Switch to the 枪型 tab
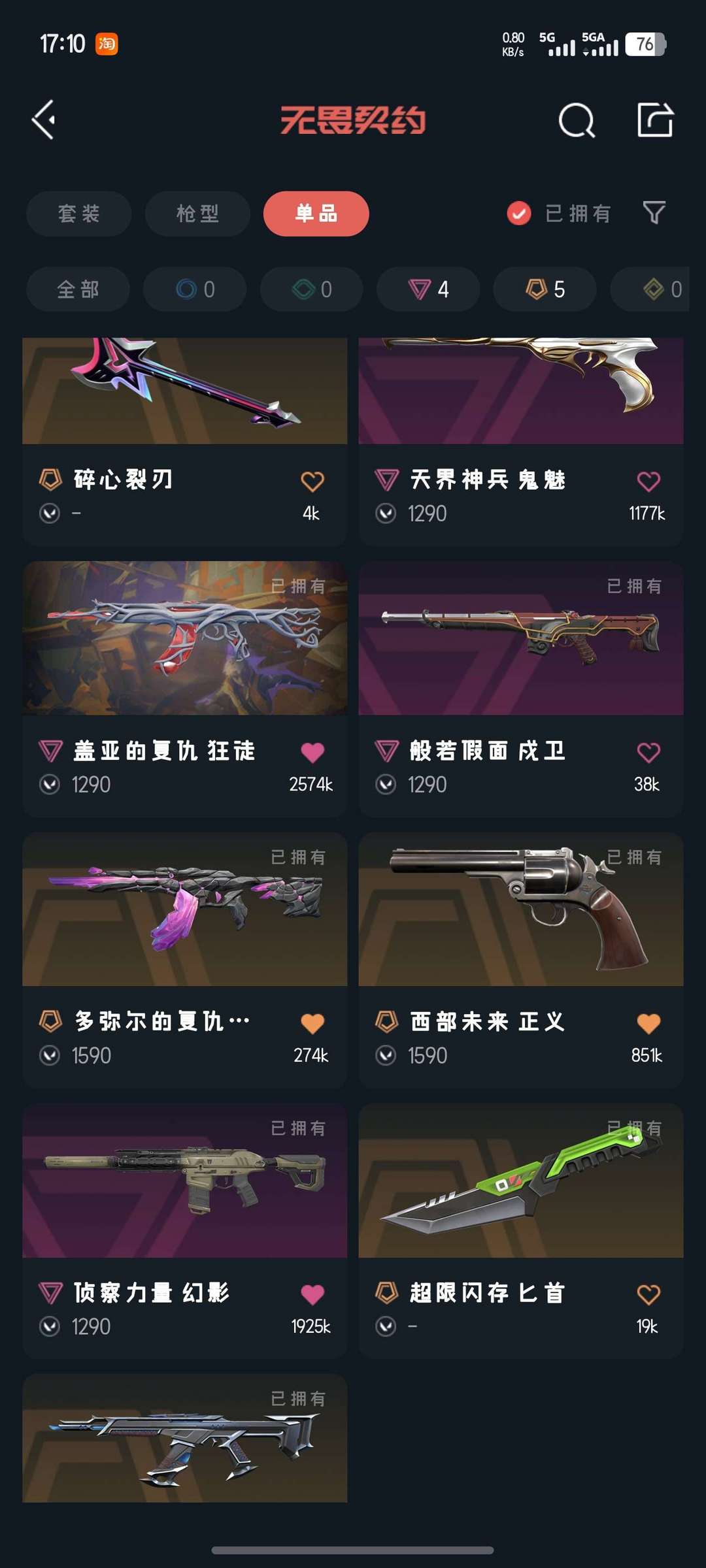 tap(197, 214)
